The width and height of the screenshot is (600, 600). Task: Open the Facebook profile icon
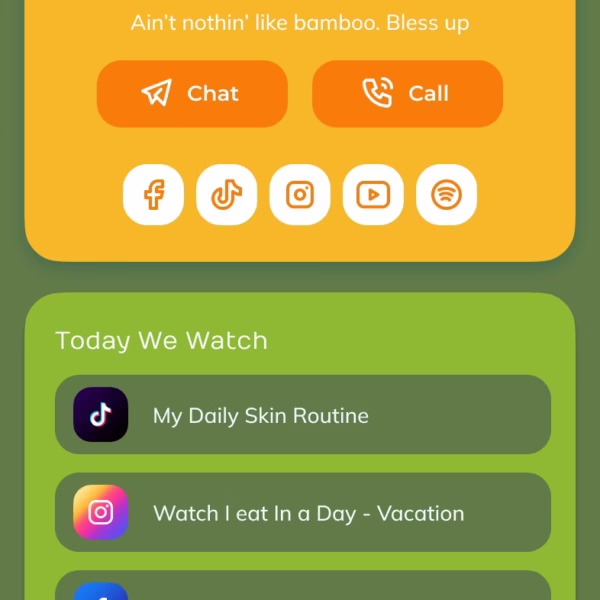[x=153, y=195]
